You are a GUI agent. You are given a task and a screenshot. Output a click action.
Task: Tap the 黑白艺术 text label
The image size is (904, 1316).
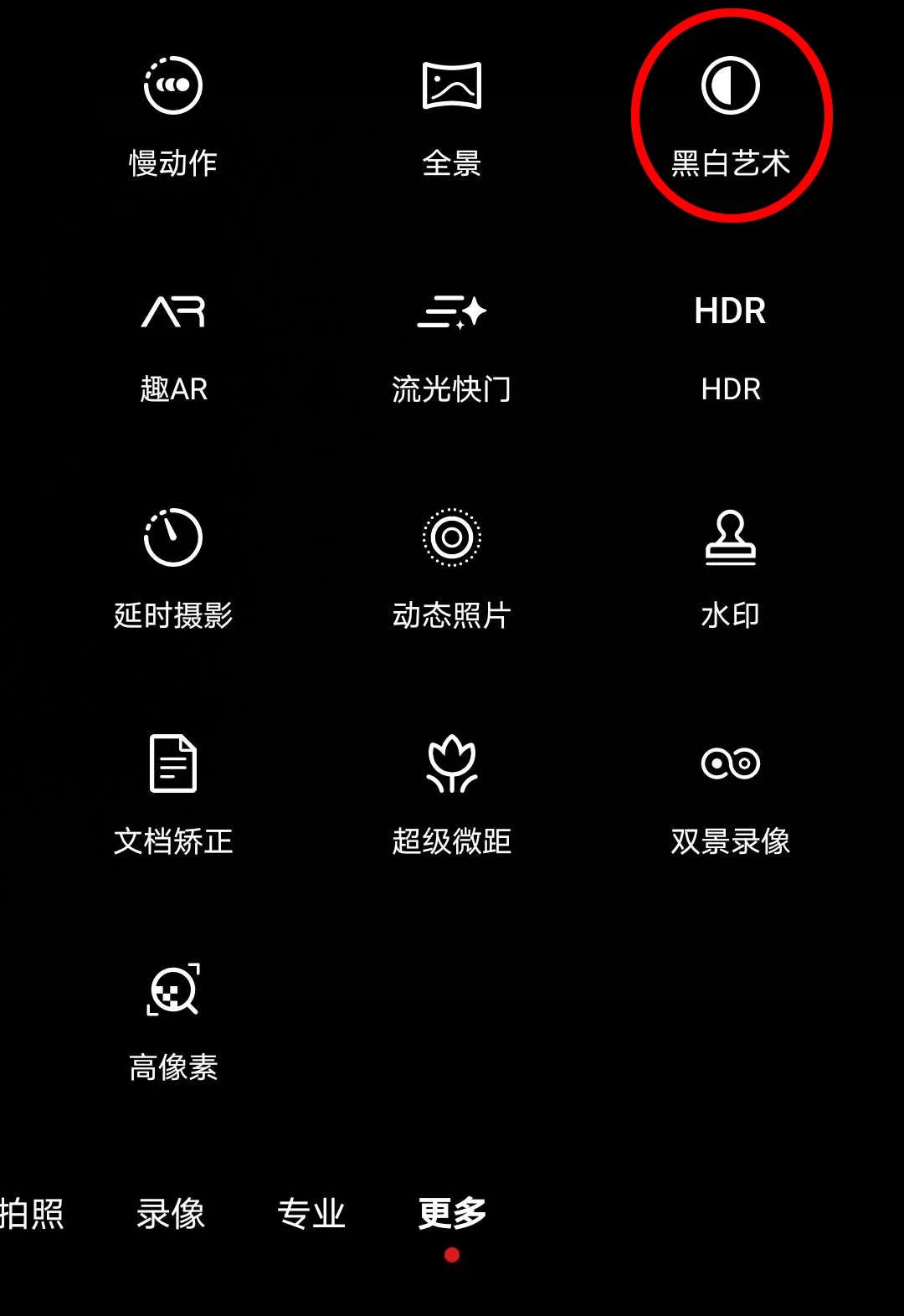point(730,164)
